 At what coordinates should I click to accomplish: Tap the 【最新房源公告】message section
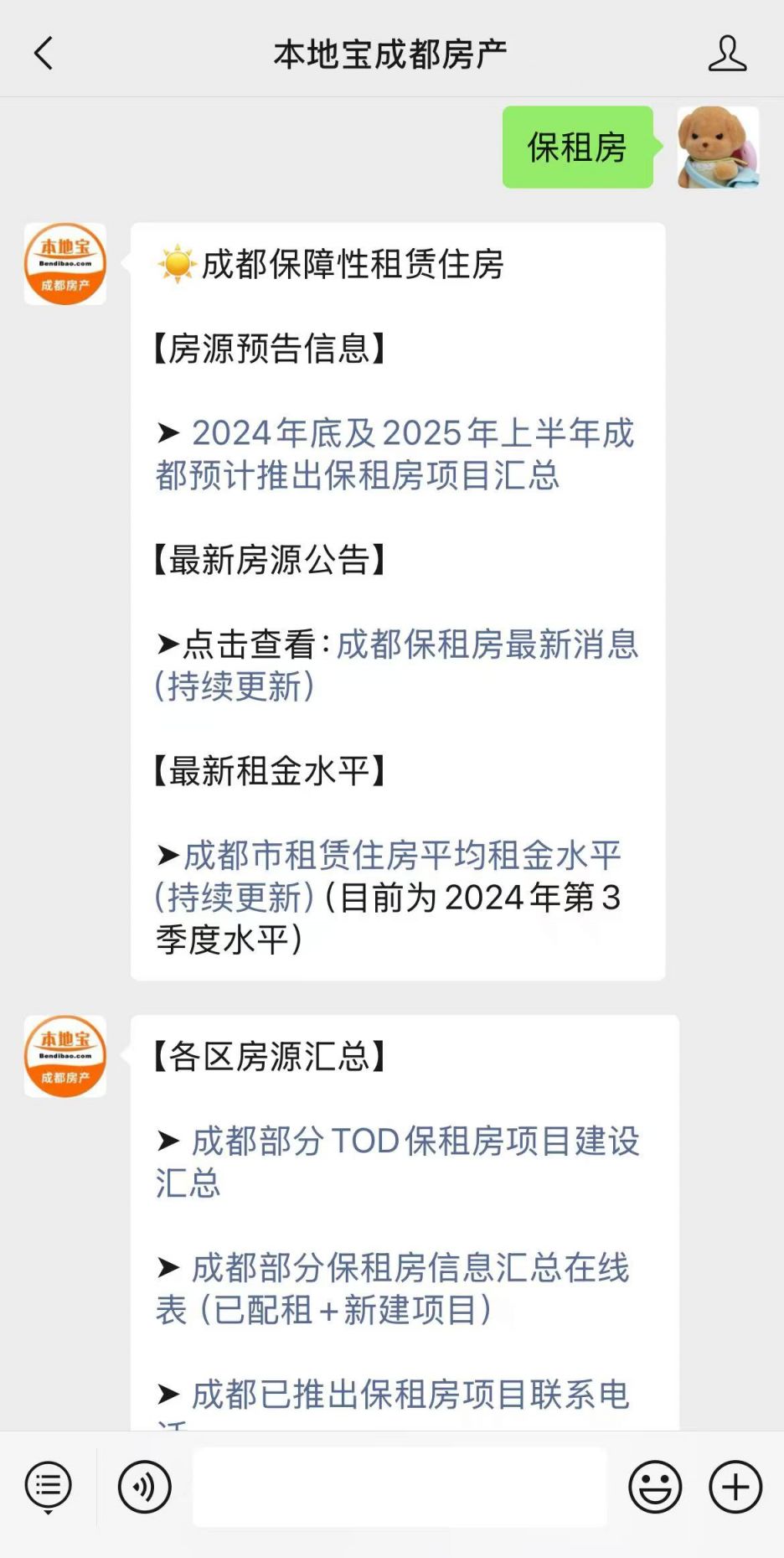[270, 560]
